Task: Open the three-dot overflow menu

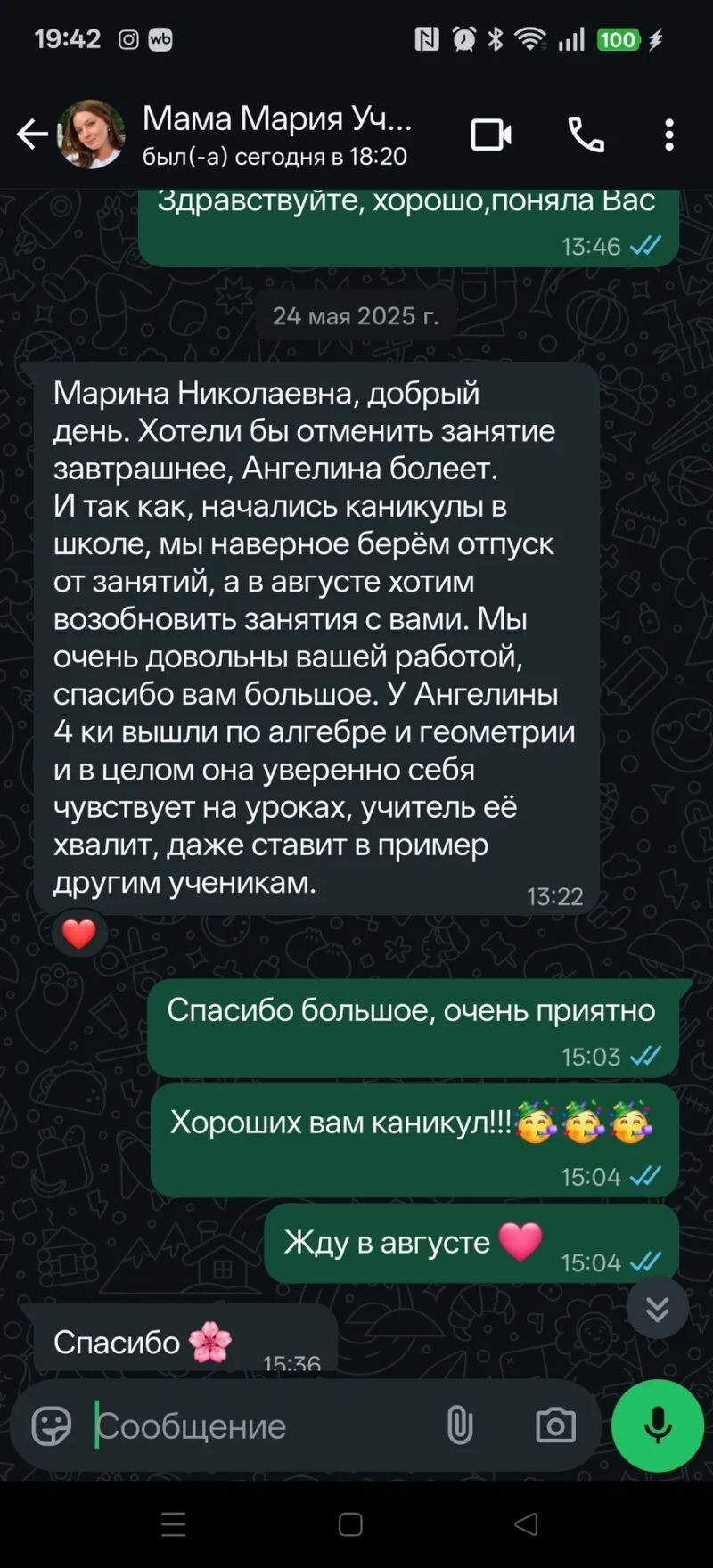Action: [x=669, y=135]
